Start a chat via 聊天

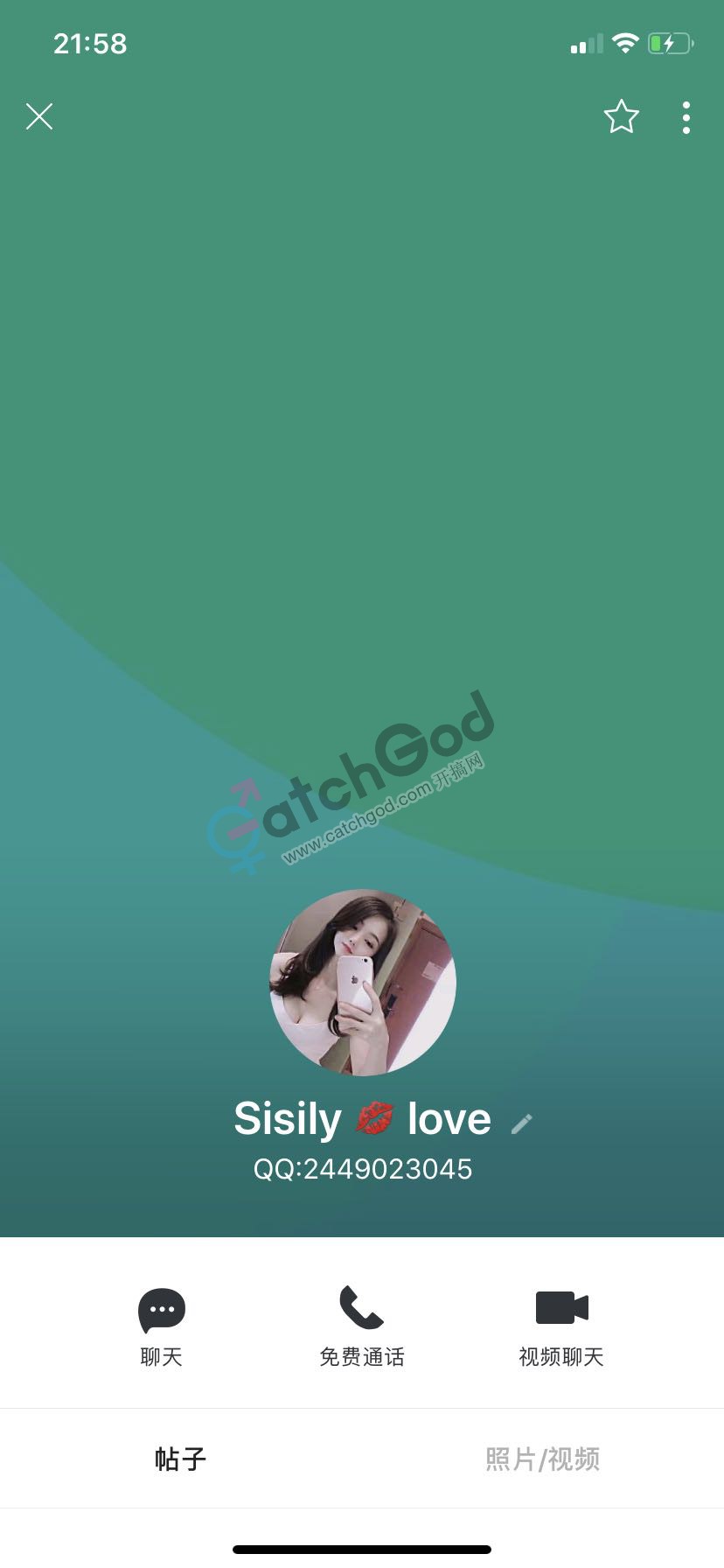162,1326
